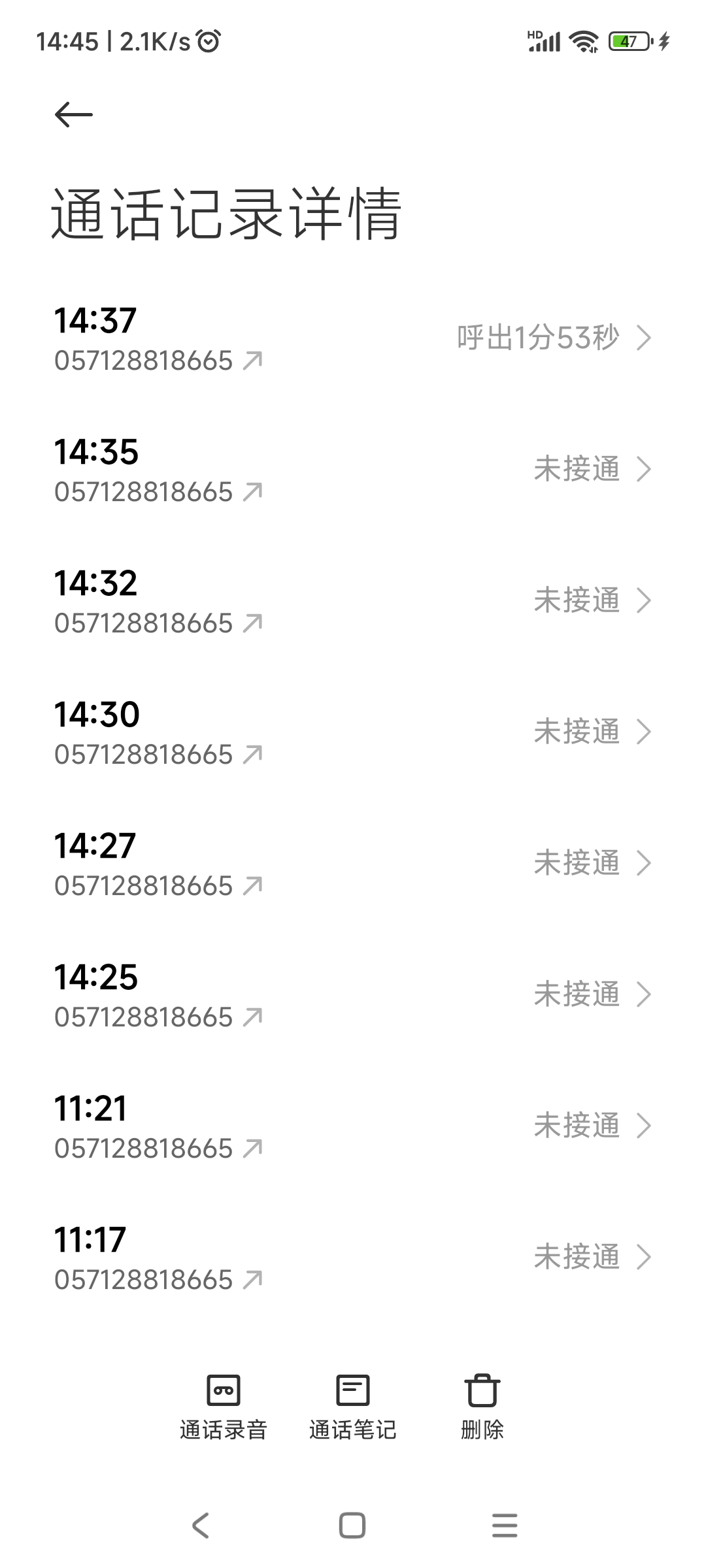View the 14:25 unanswered call
The width and height of the screenshot is (706, 1568).
(x=353, y=995)
